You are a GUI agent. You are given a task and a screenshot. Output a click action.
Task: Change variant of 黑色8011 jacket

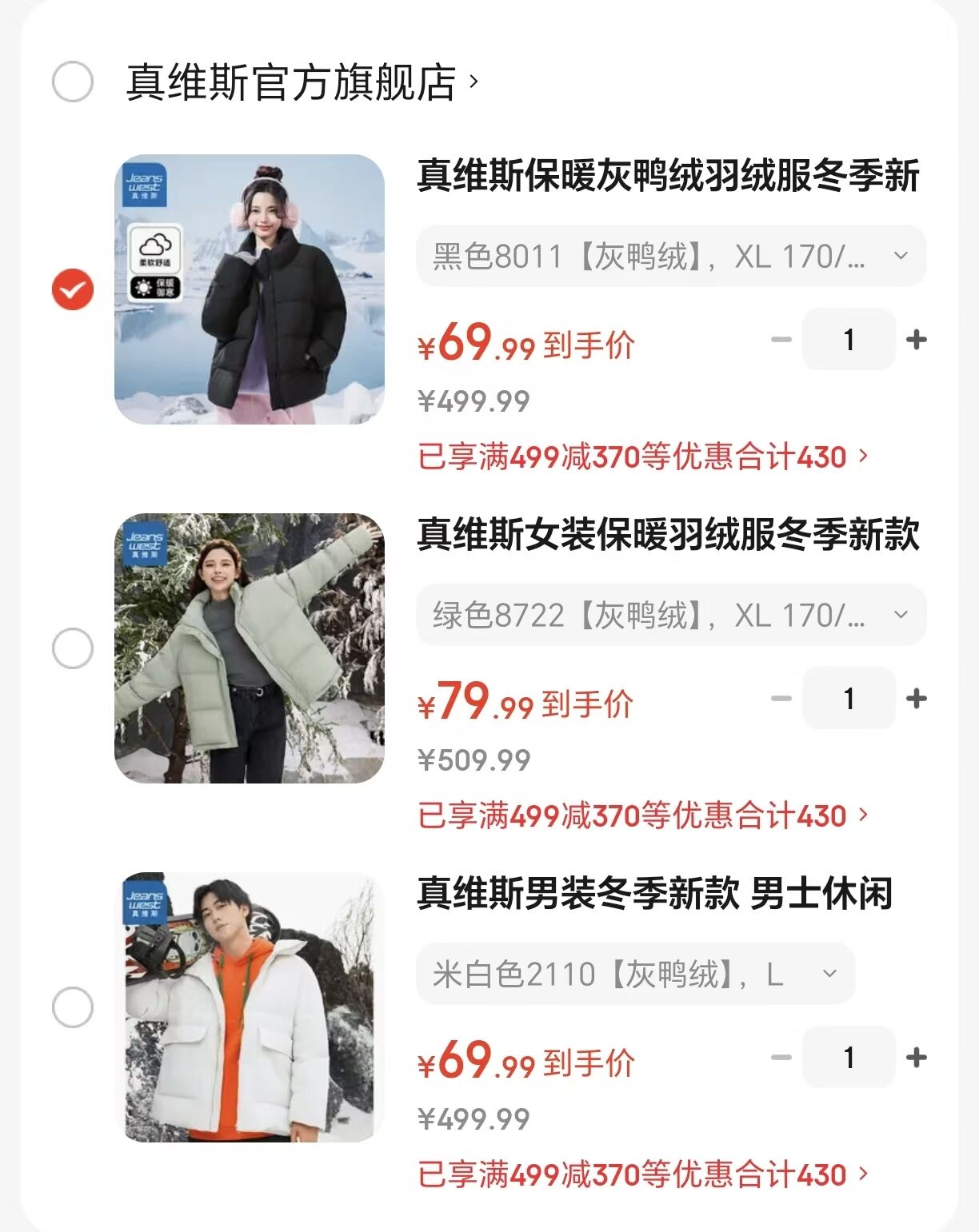tap(670, 257)
